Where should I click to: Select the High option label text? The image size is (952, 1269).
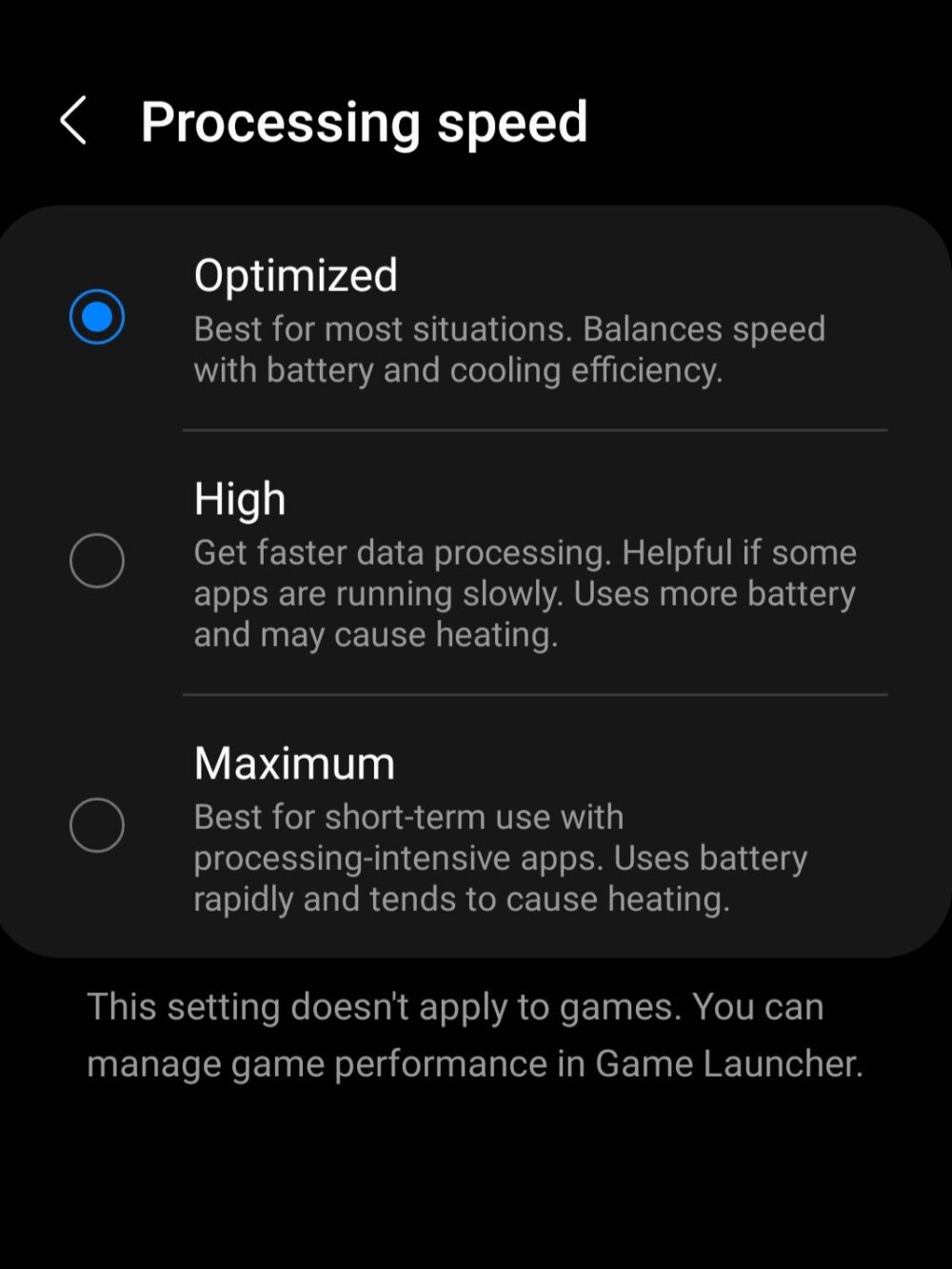tap(240, 498)
